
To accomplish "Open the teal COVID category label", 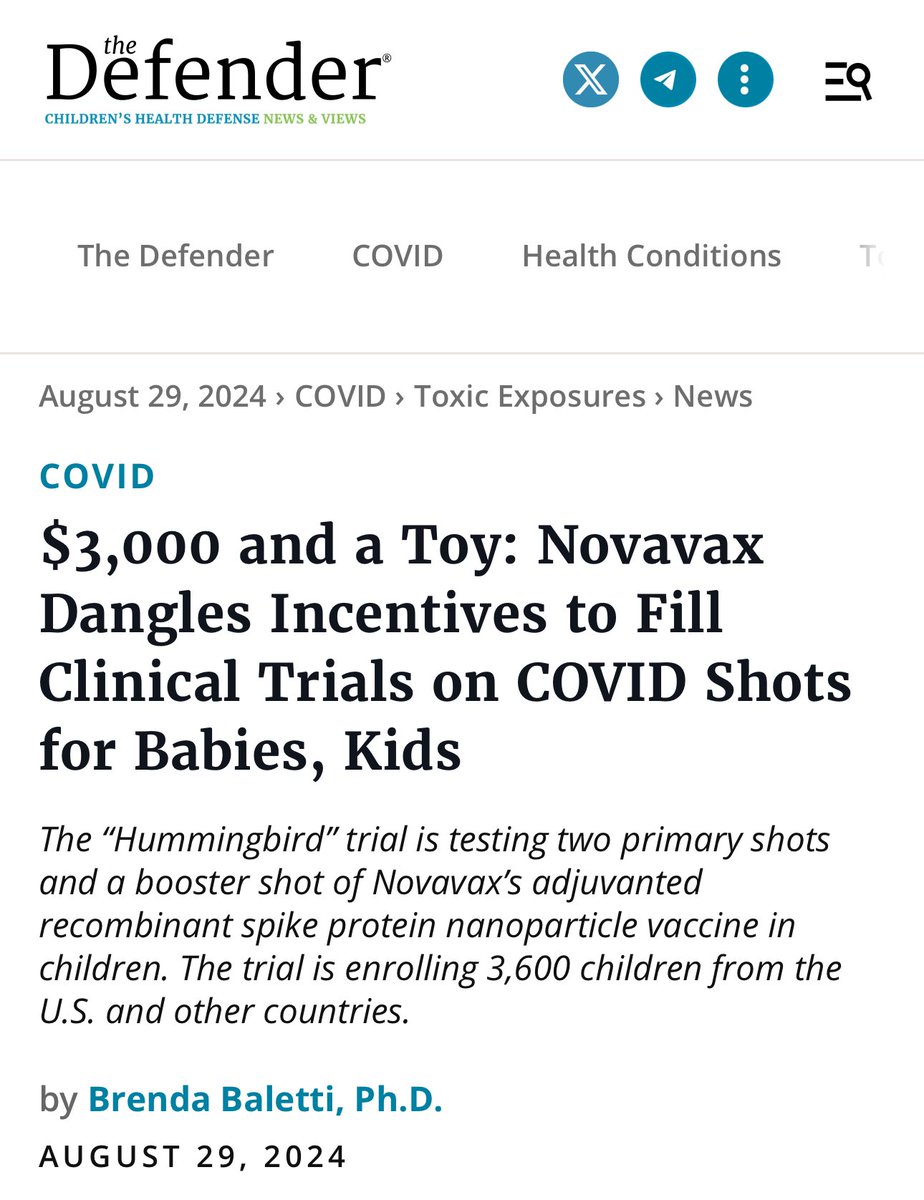I will pos(97,476).
